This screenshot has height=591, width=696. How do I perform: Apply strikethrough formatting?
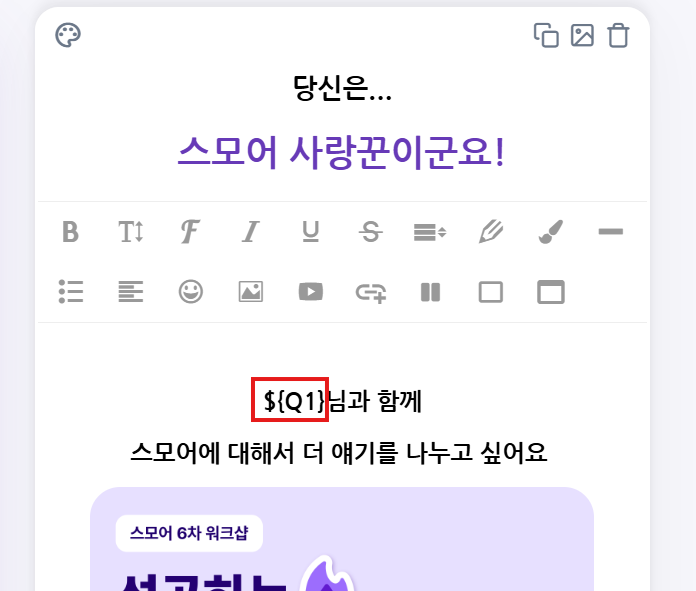pos(371,232)
